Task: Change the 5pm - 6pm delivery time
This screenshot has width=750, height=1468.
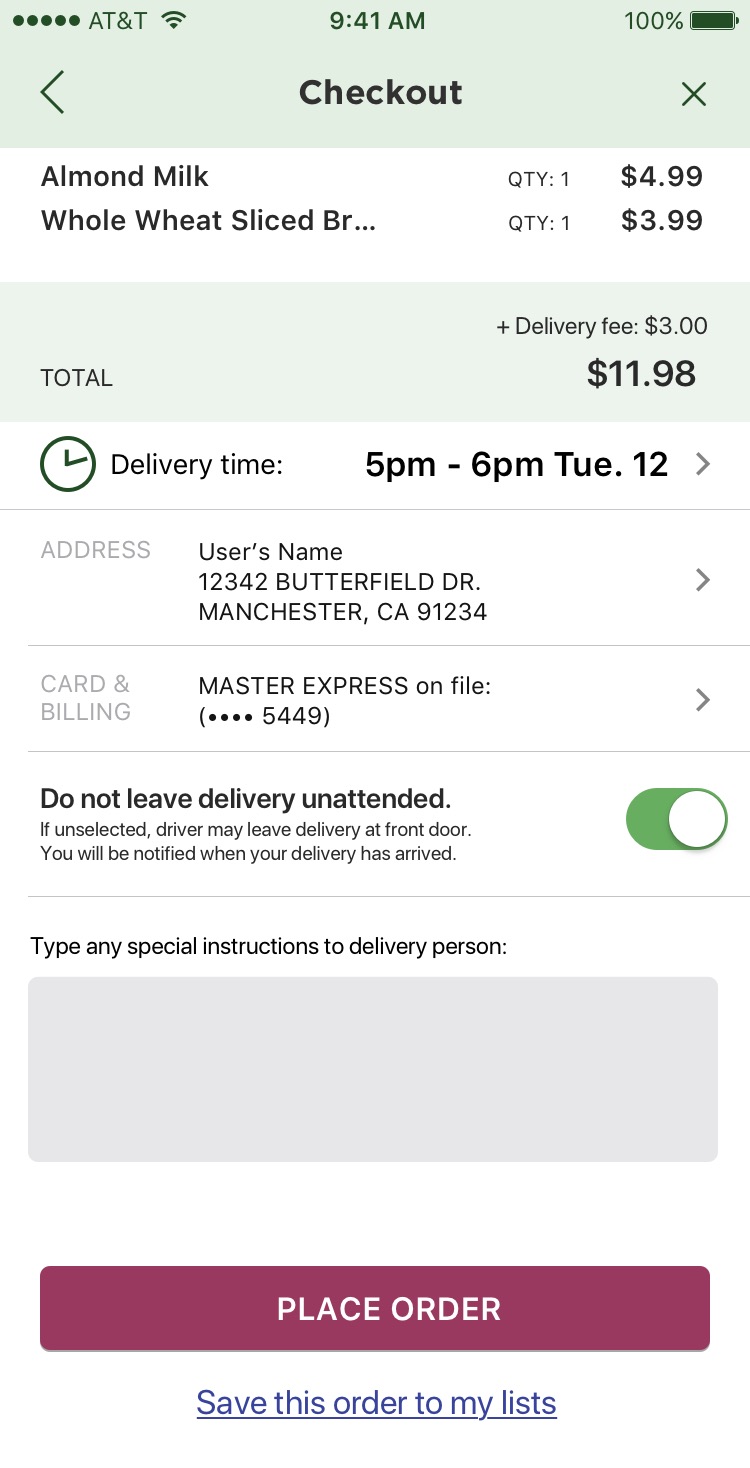Action: (x=375, y=465)
